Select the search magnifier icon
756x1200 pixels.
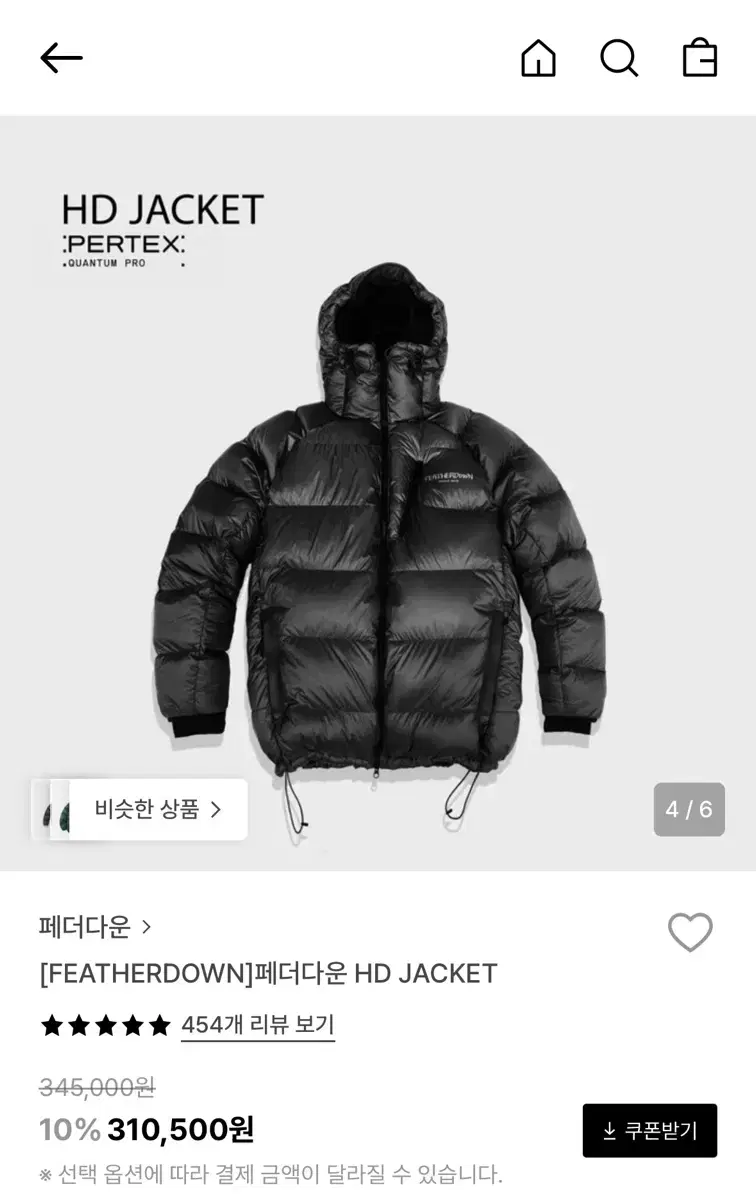[619, 58]
